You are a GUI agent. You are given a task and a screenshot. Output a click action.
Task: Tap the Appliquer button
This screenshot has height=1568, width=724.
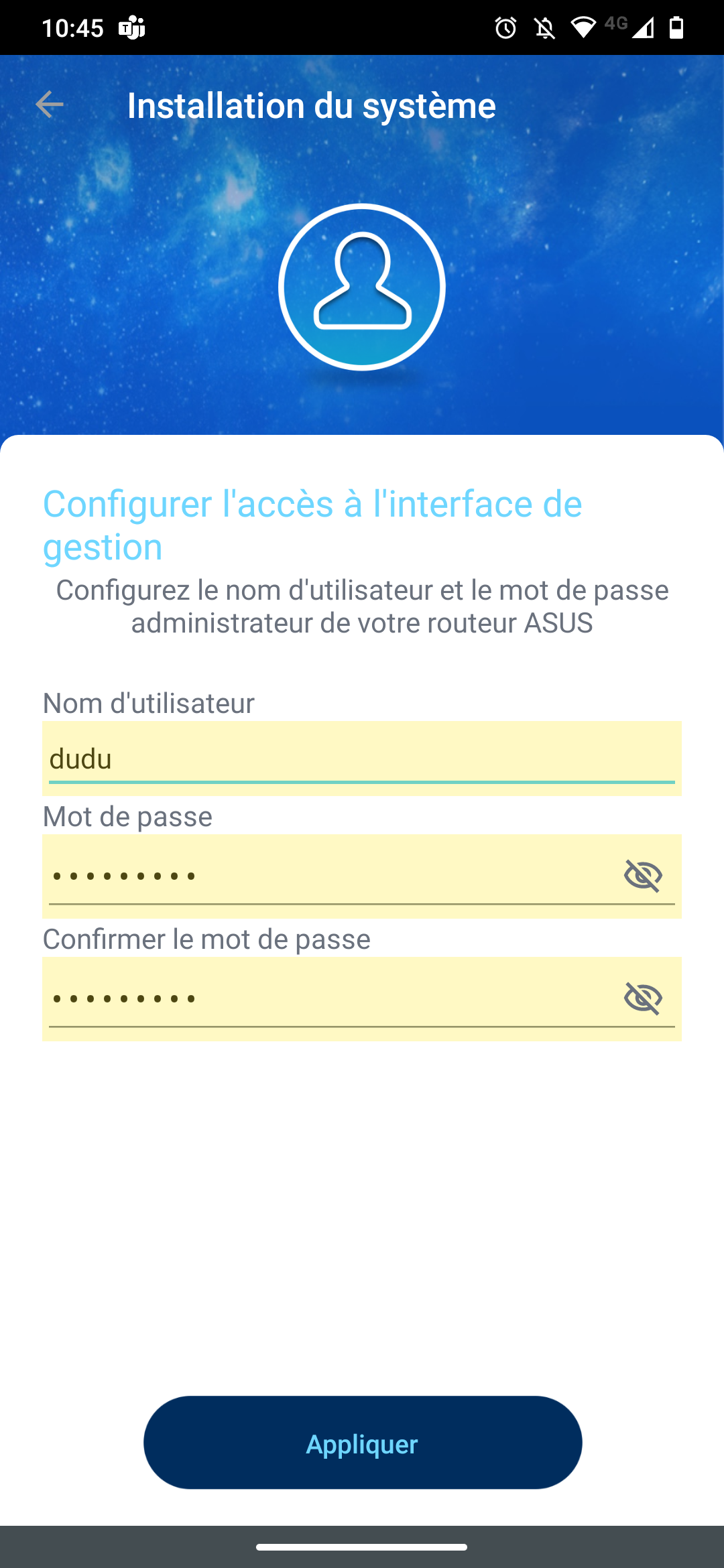click(363, 1443)
